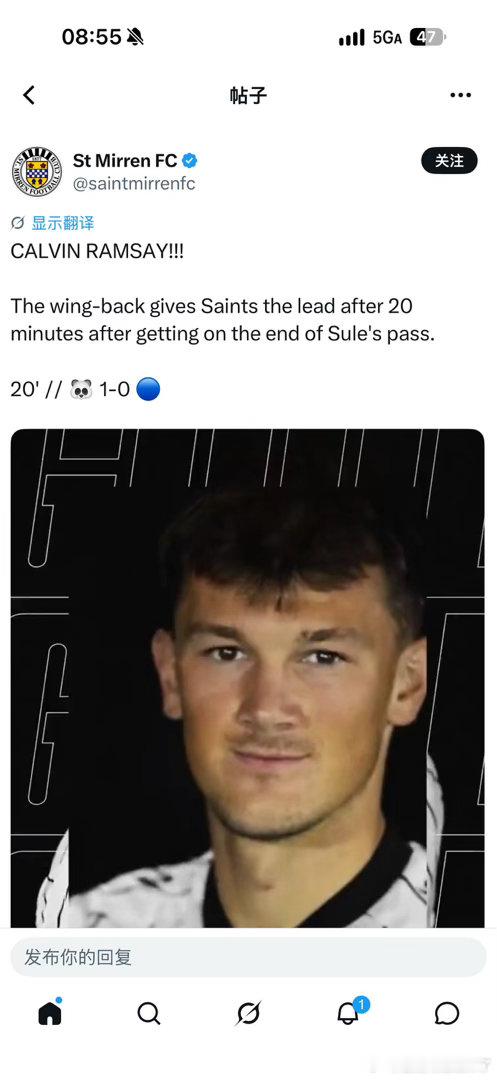The height and width of the screenshot is (1080, 497).
Task: Switch to the Home tab
Action: [50, 1012]
